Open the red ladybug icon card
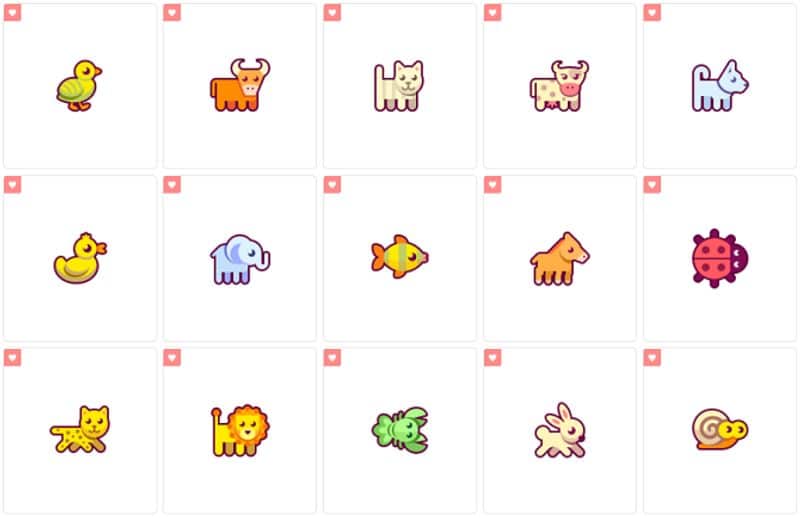Screen dimensions: 800x518 tap(720, 258)
